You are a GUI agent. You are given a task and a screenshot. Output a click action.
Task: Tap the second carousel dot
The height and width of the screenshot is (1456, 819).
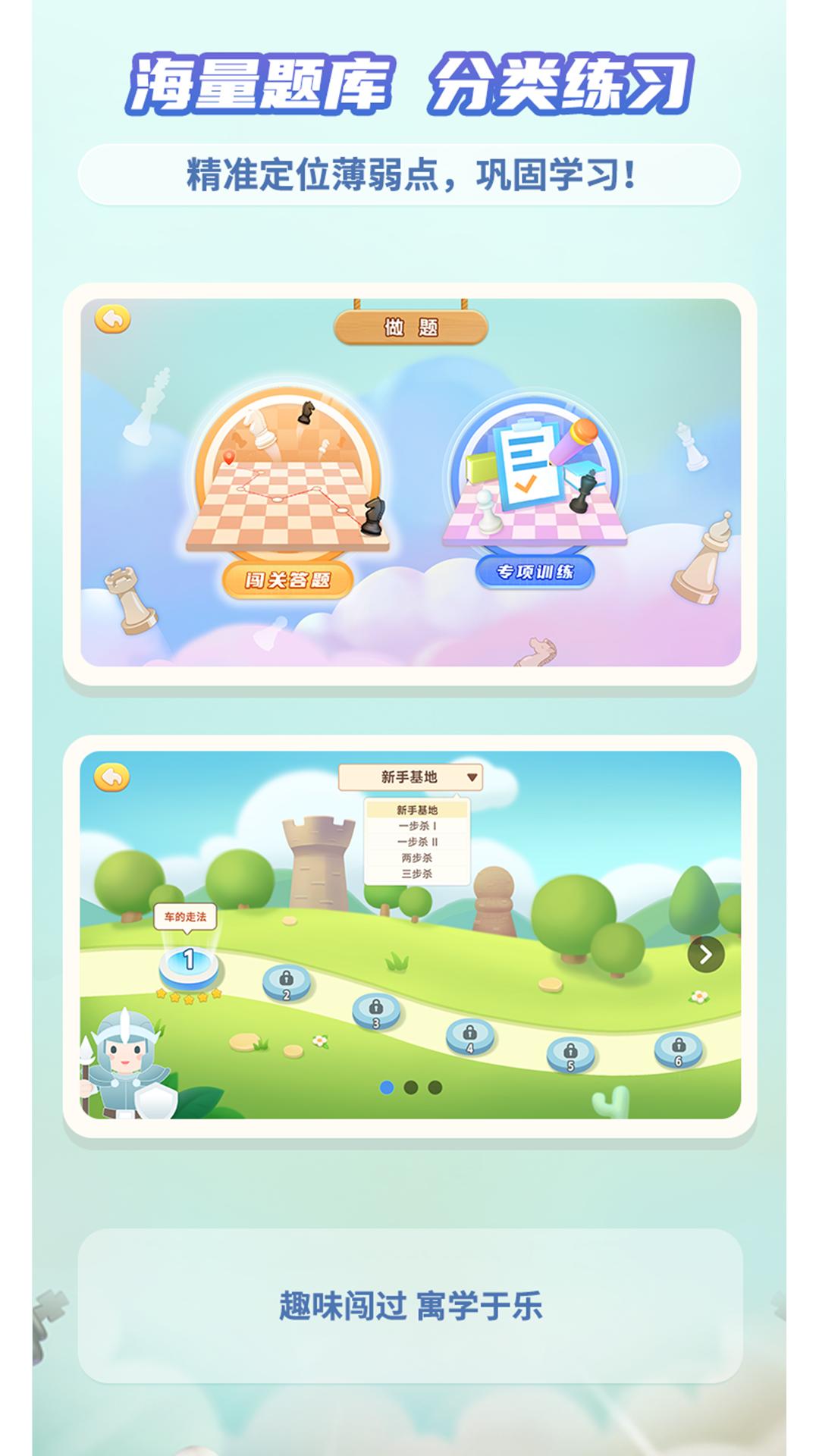click(x=409, y=1087)
